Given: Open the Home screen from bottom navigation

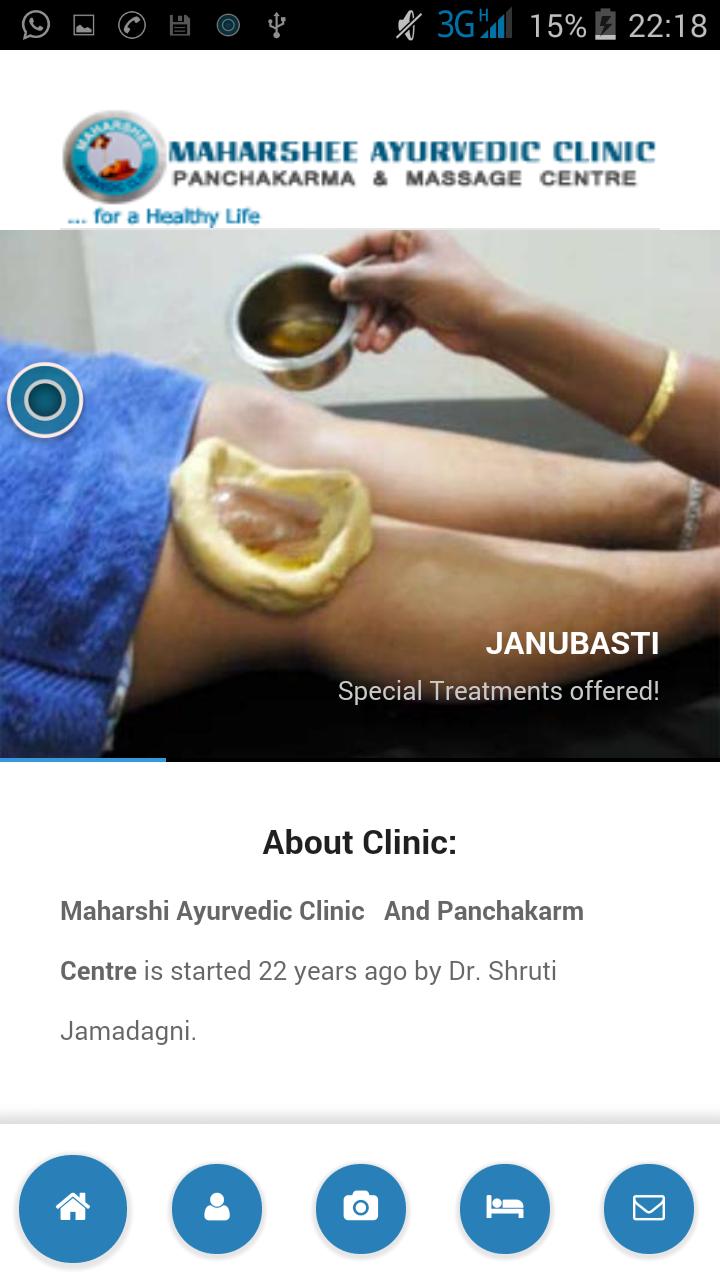Looking at the screenshot, I should pyautogui.click(x=72, y=1209).
